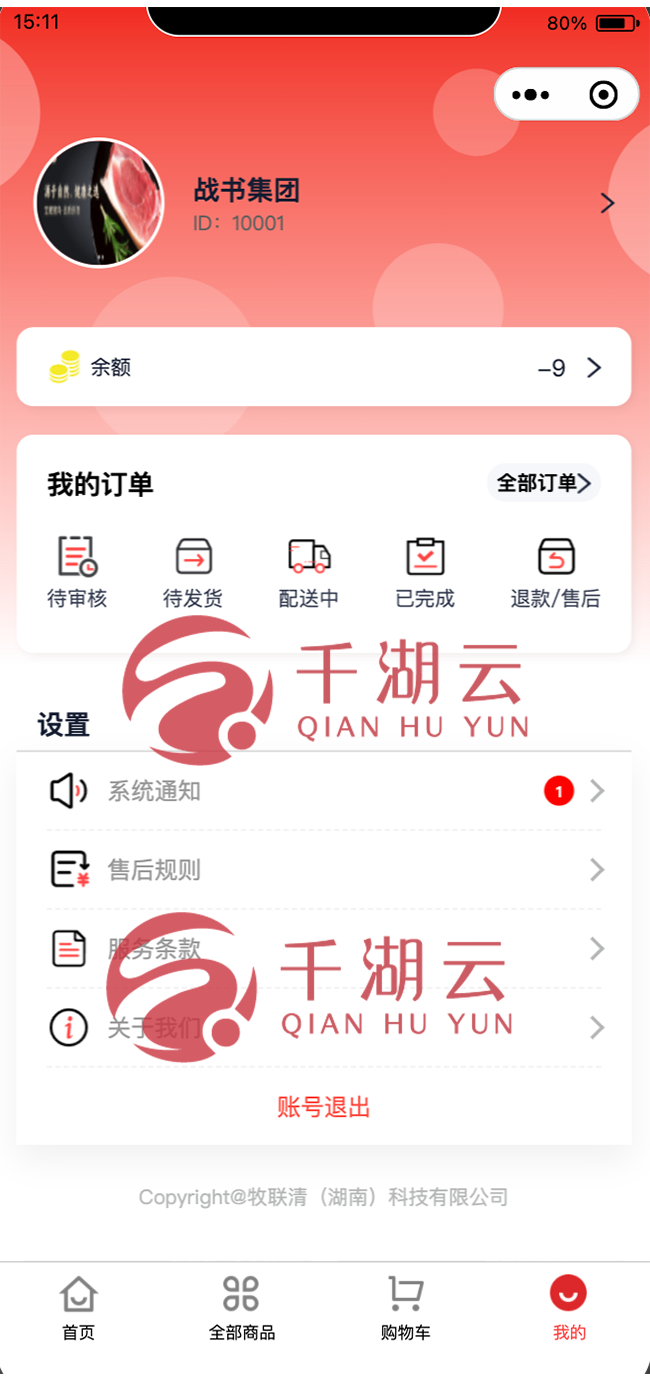The height and width of the screenshot is (1382, 650).
Task: Open 退款/售后 orders
Action: tap(555, 572)
